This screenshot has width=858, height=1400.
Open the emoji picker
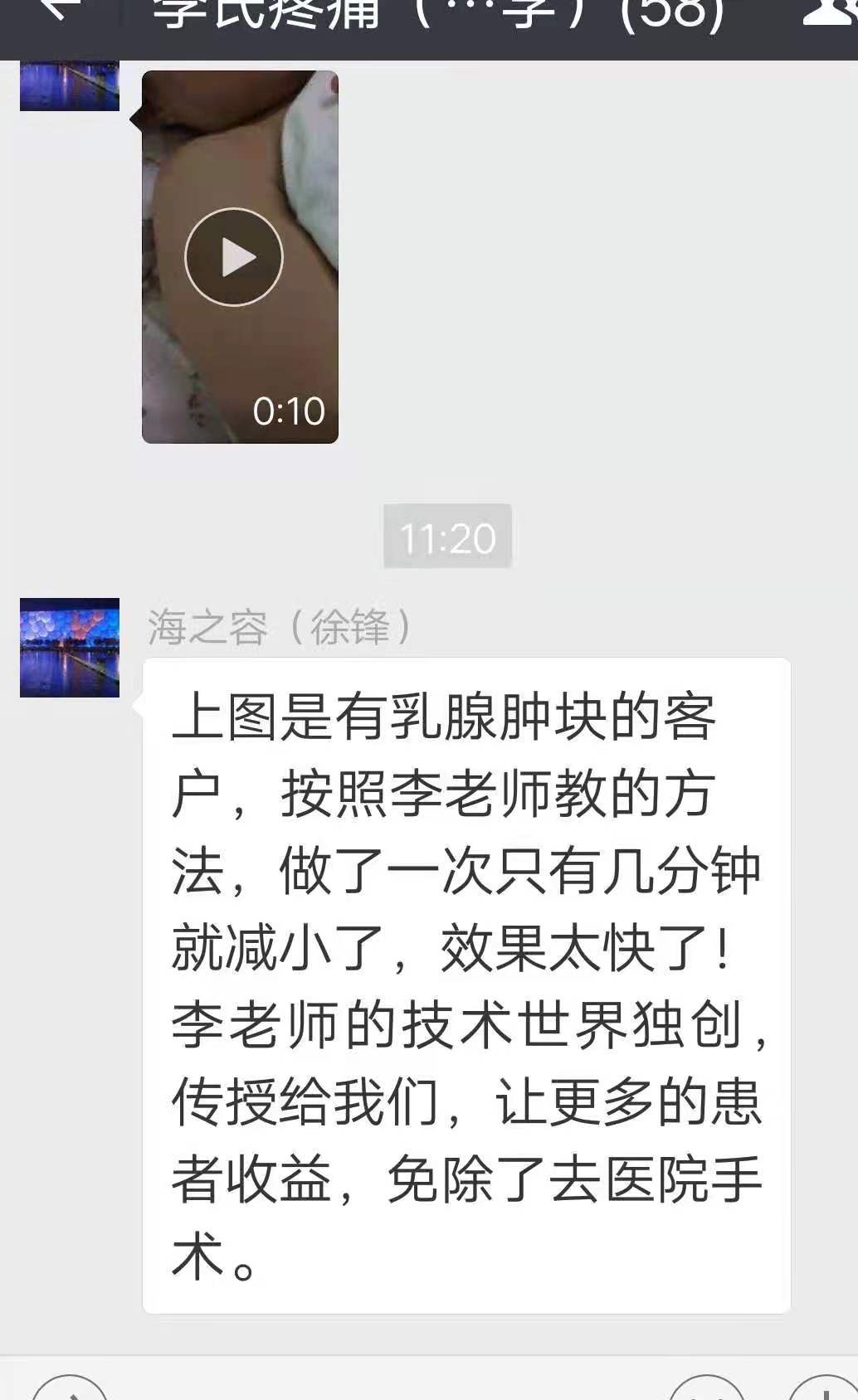707,1390
